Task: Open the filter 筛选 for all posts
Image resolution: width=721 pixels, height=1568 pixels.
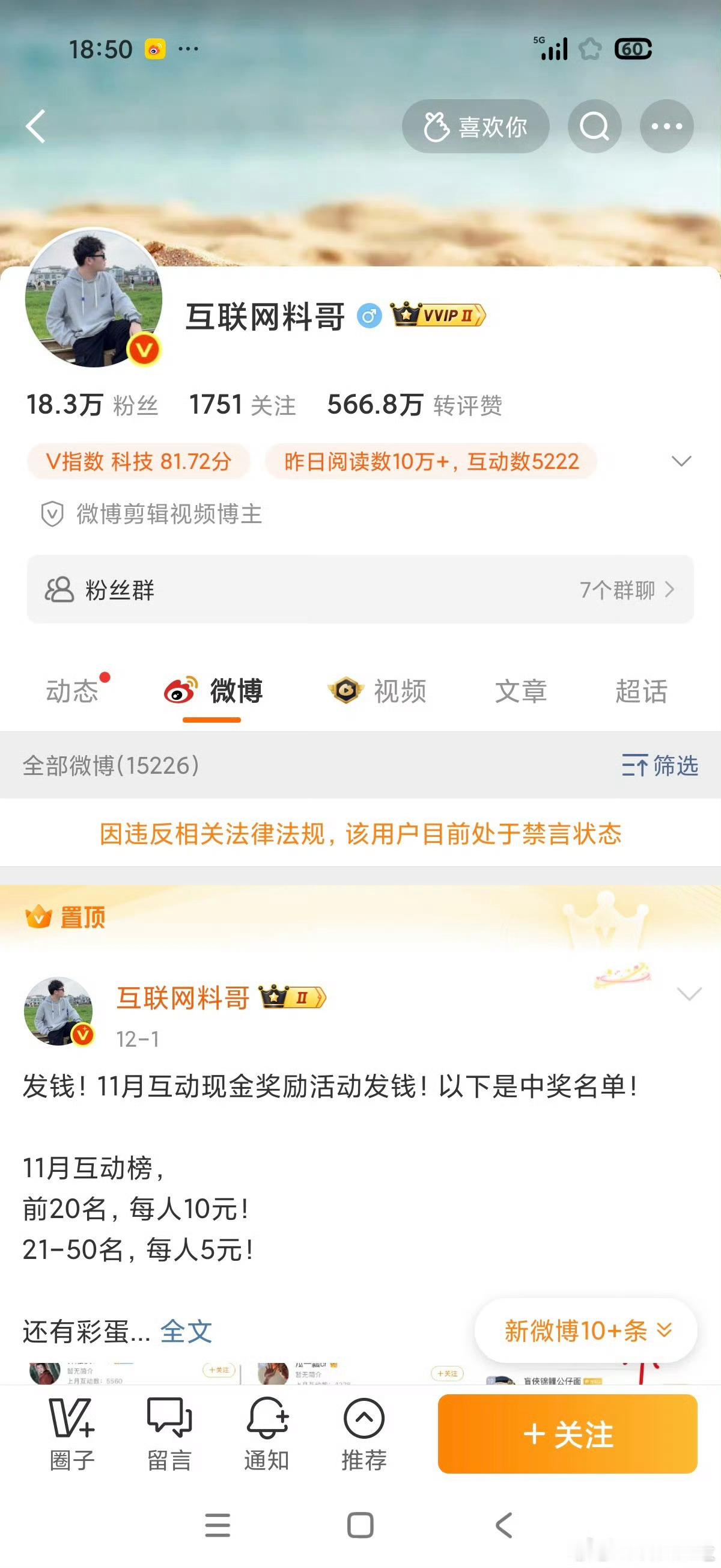Action: tap(660, 767)
